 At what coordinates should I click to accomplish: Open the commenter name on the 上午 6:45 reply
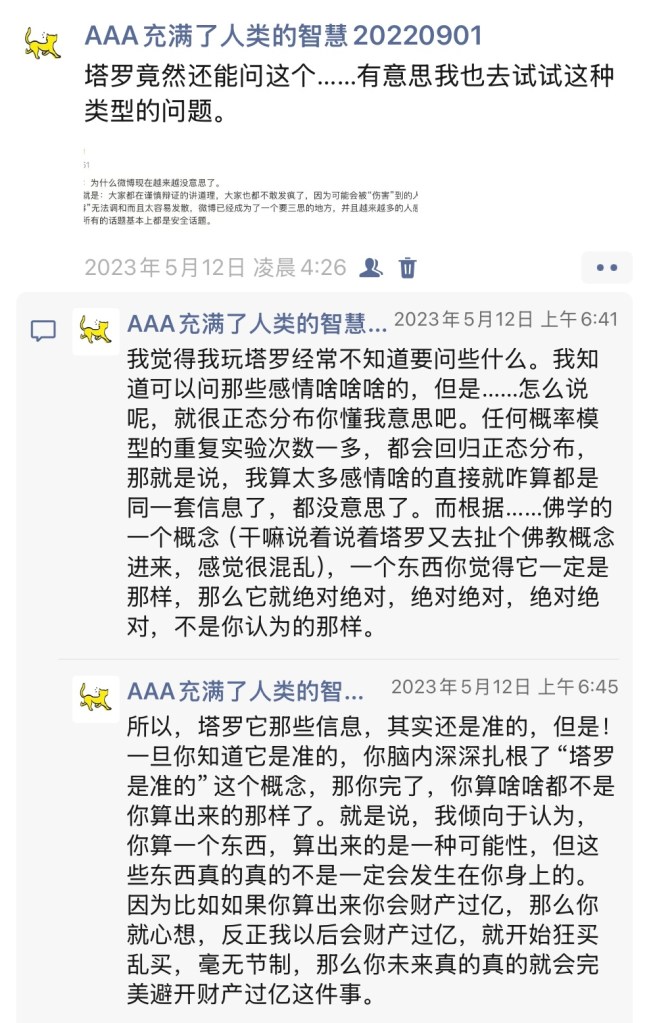click(x=245, y=692)
